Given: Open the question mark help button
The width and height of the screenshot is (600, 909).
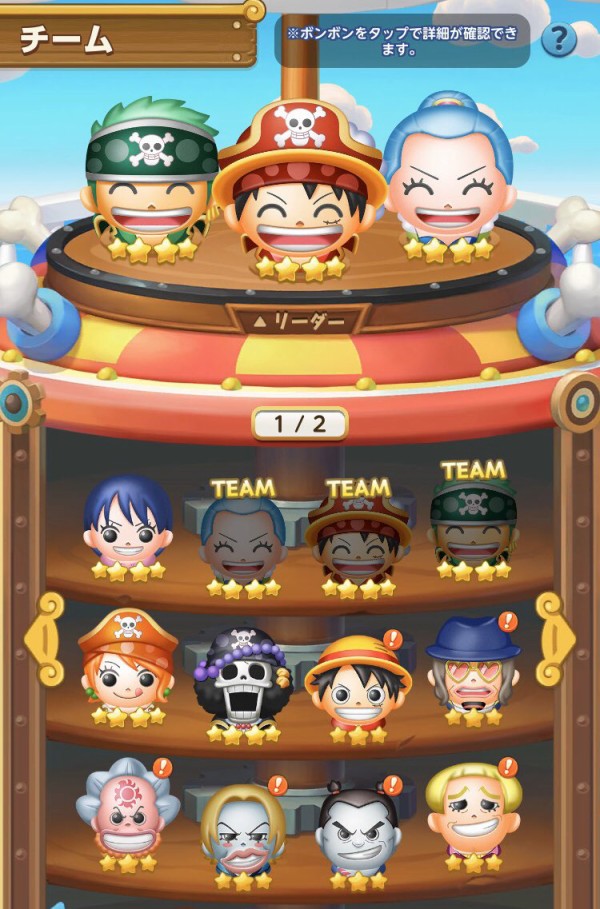Looking at the screenshot, I should pos(559,40).
